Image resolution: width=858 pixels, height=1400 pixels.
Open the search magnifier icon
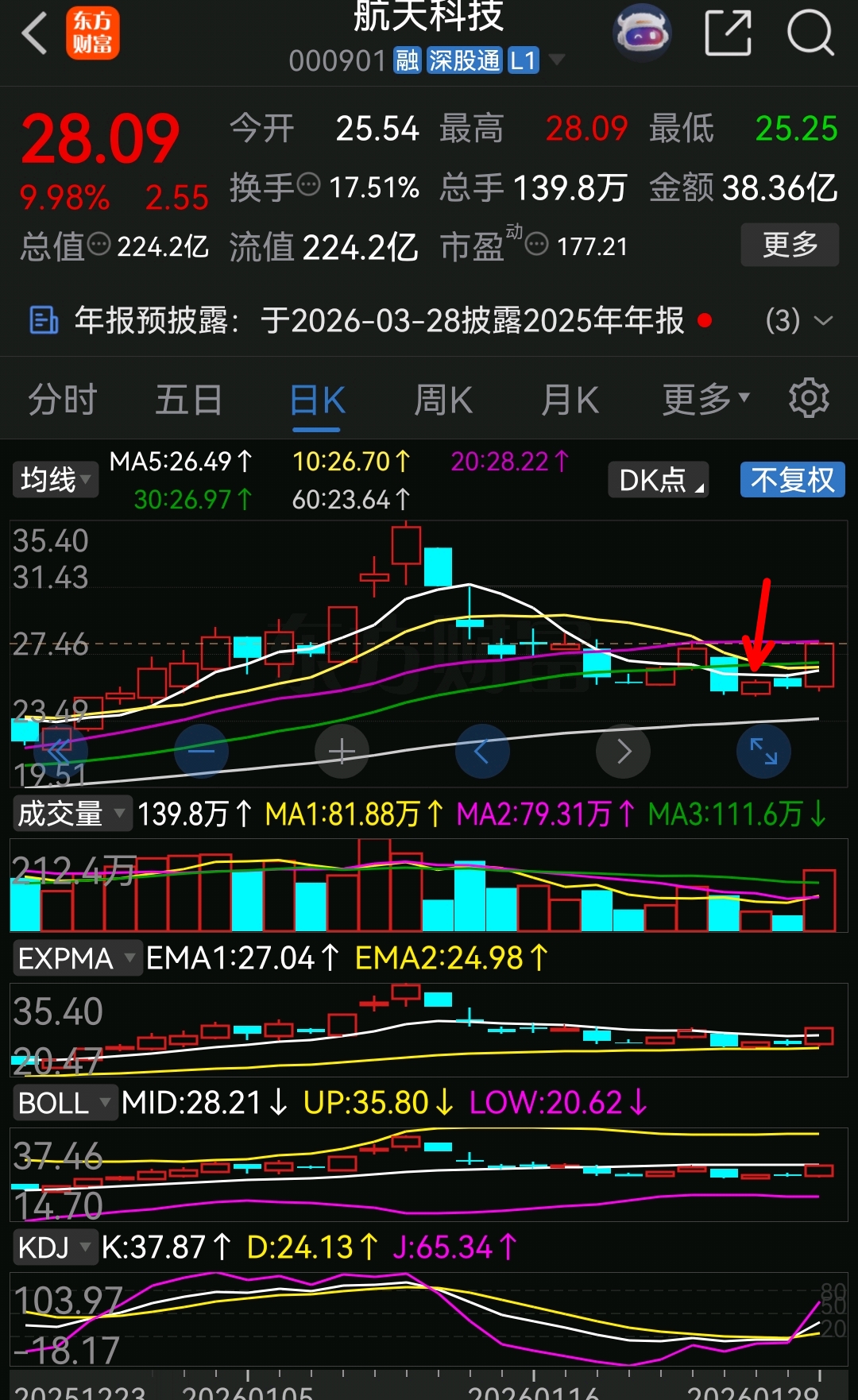(810, 33)
